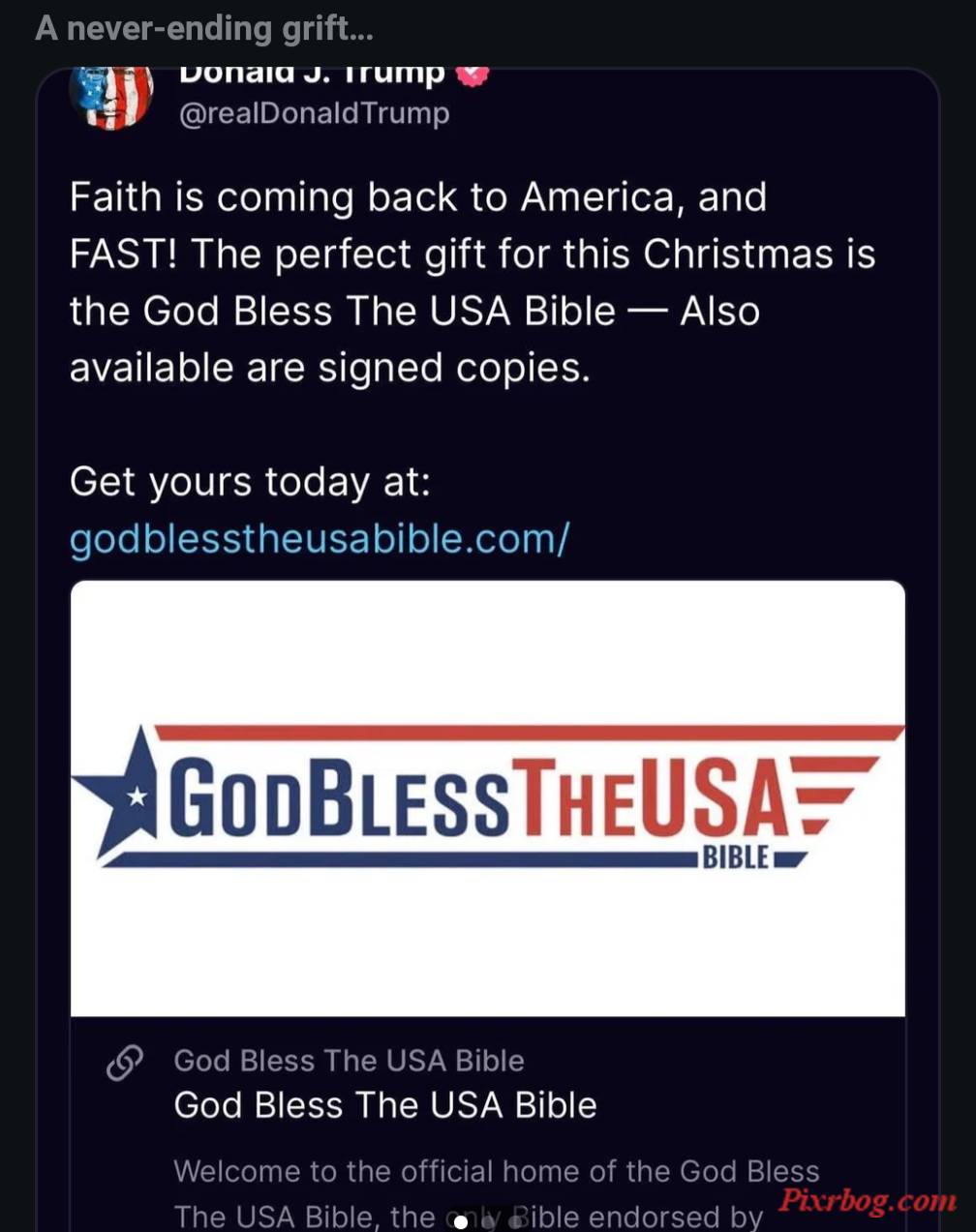Tap the image gallery page indicator dots
The width and height of the screenshot is (976, 1232).
(487, 1222)
